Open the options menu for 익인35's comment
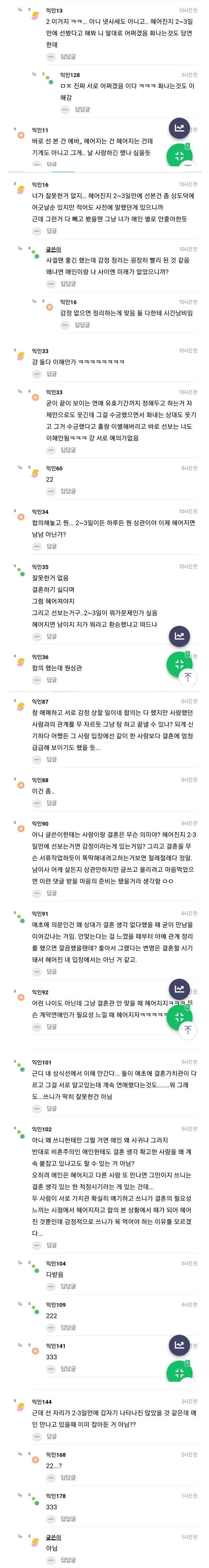The width and height of the screenshot is (209, 1568). tap(37, 636)
